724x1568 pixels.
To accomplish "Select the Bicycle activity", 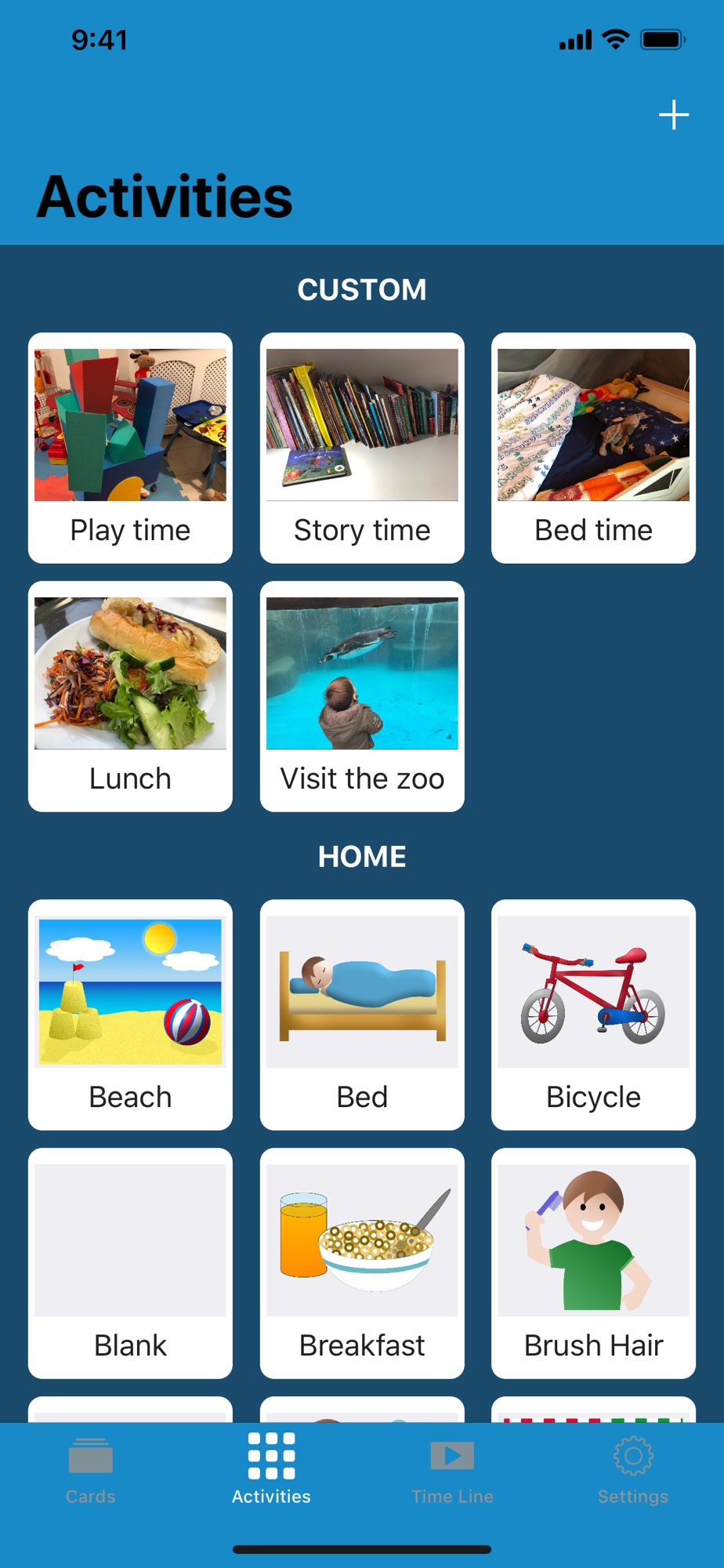I will [593, 1014].
